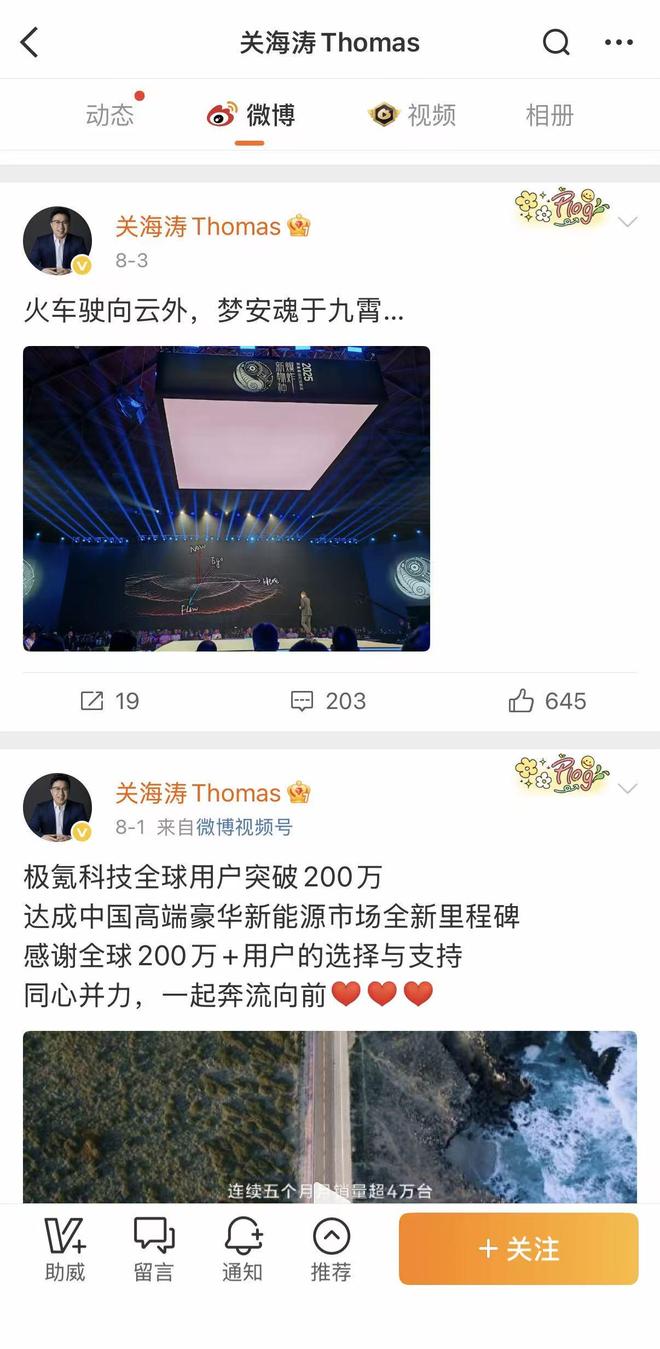660x1349 pixels.
Task: Tap the 助威 button
Action: click(x=65, y=1249)
